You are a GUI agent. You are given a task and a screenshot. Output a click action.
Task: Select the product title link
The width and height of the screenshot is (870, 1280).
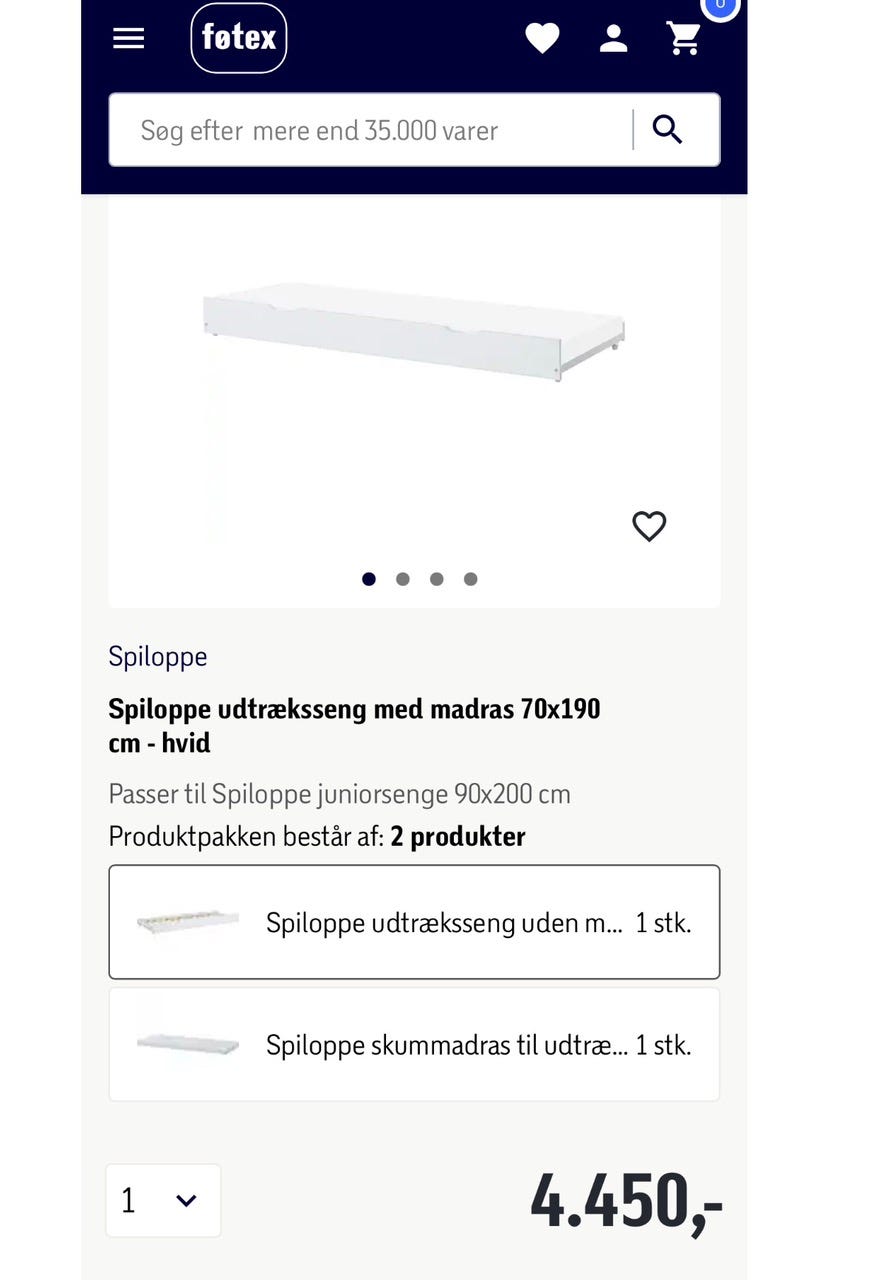354,725
